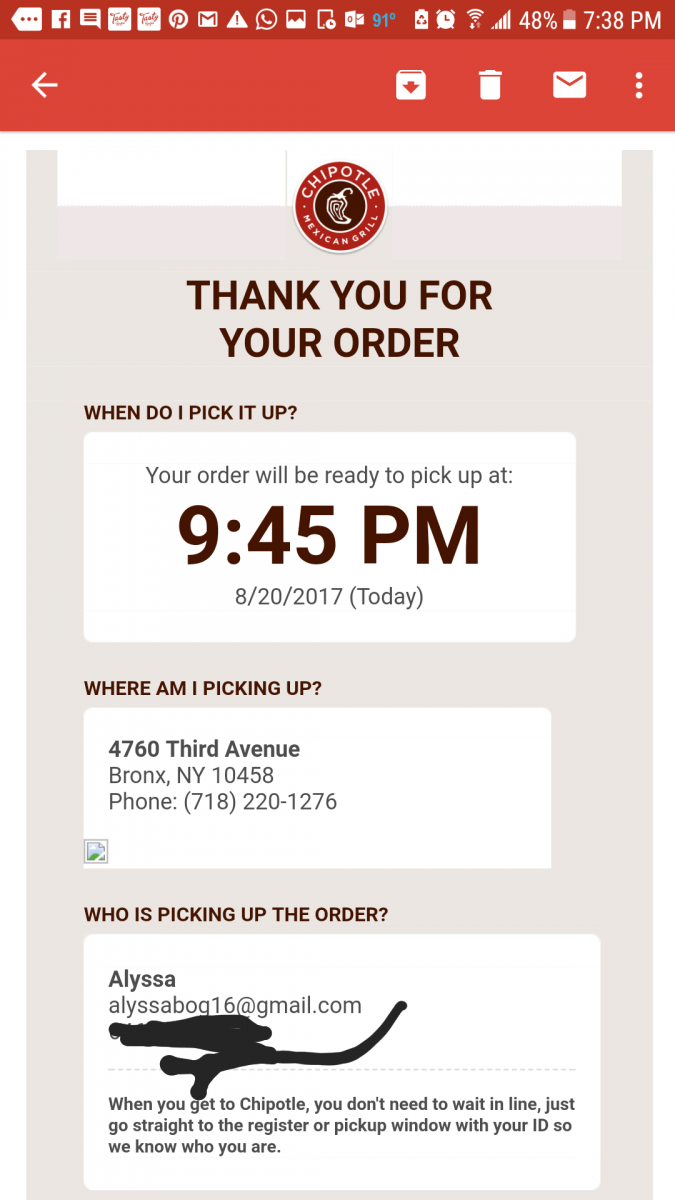Mark this email as unread
Screen dimensions: 675x1200
pos(569,86)
